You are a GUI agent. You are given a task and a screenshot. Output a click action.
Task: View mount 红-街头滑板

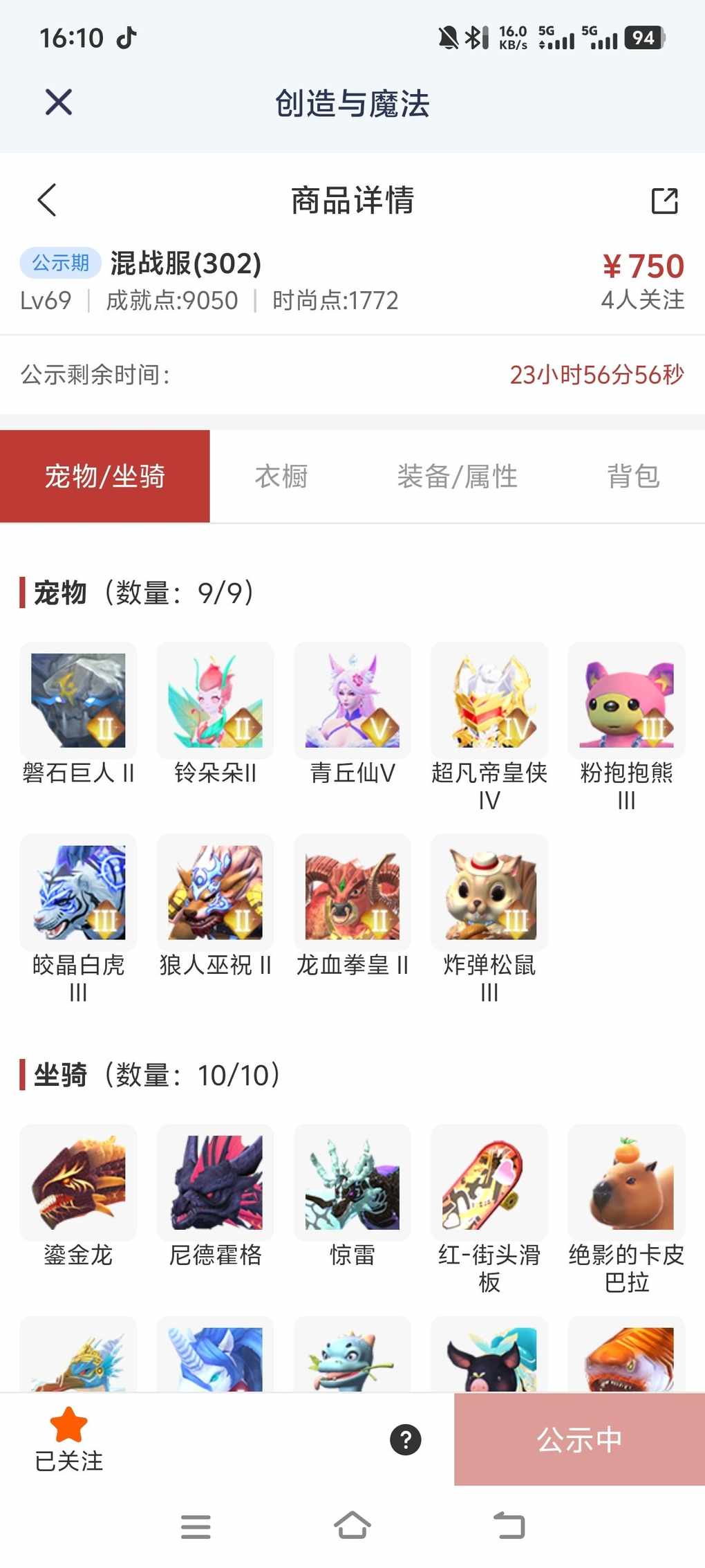pos(489,1182)
